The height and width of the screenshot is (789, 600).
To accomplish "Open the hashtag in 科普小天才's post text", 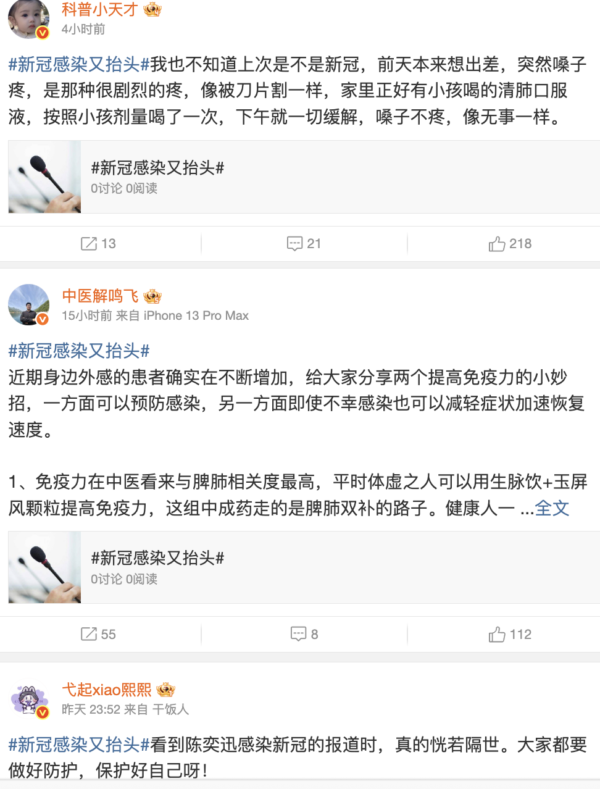I will coord(78,63).
